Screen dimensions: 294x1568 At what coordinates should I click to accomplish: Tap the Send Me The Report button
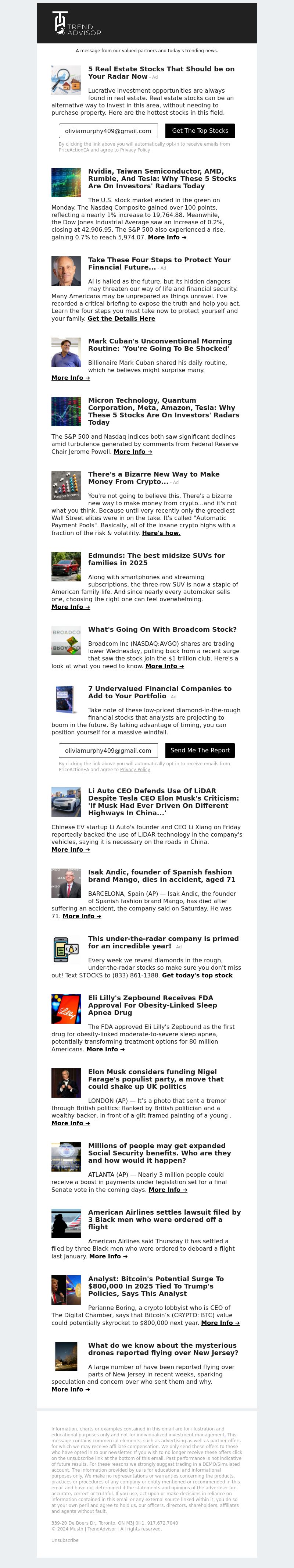(200, 751)
